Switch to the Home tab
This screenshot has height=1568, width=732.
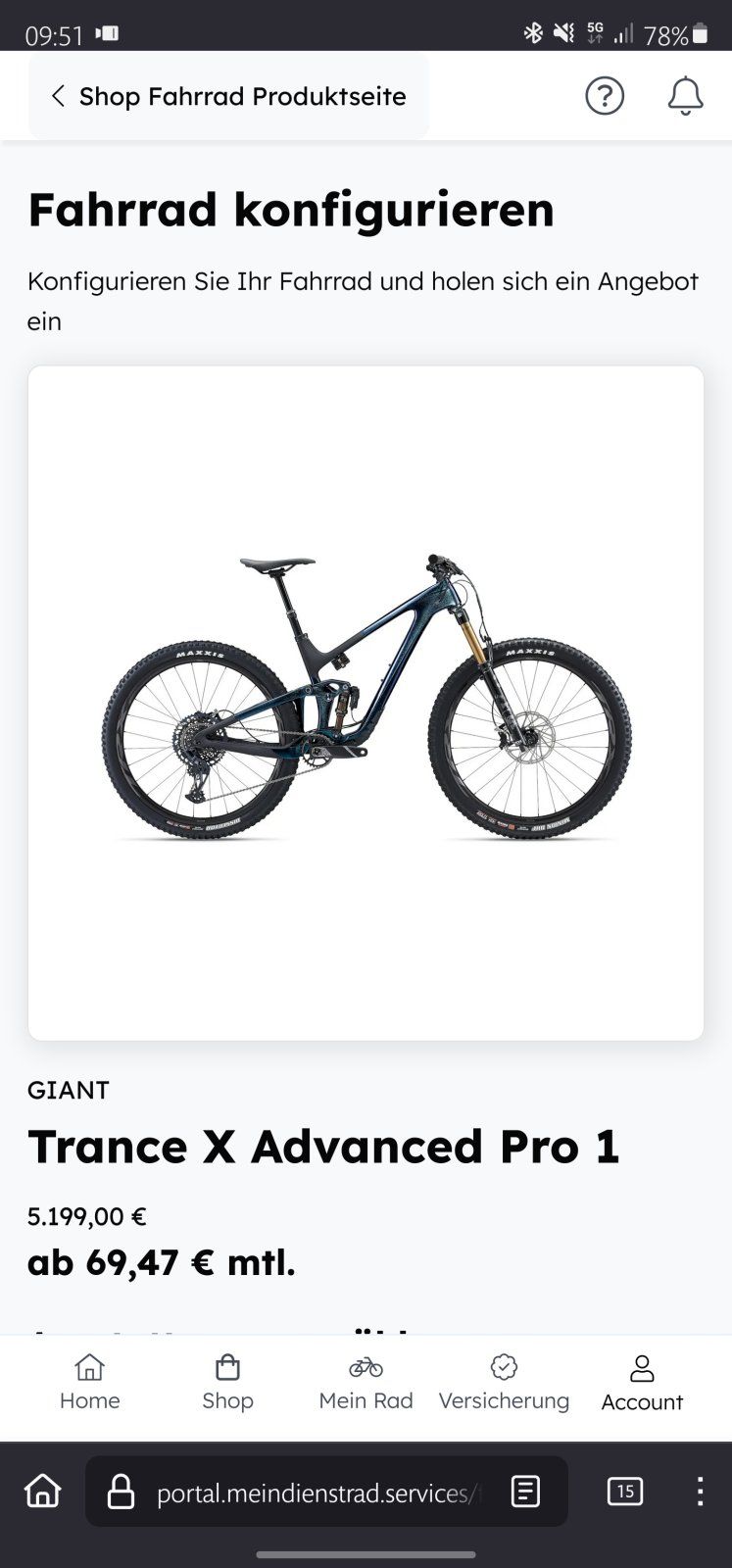(x=89, y=1383)
